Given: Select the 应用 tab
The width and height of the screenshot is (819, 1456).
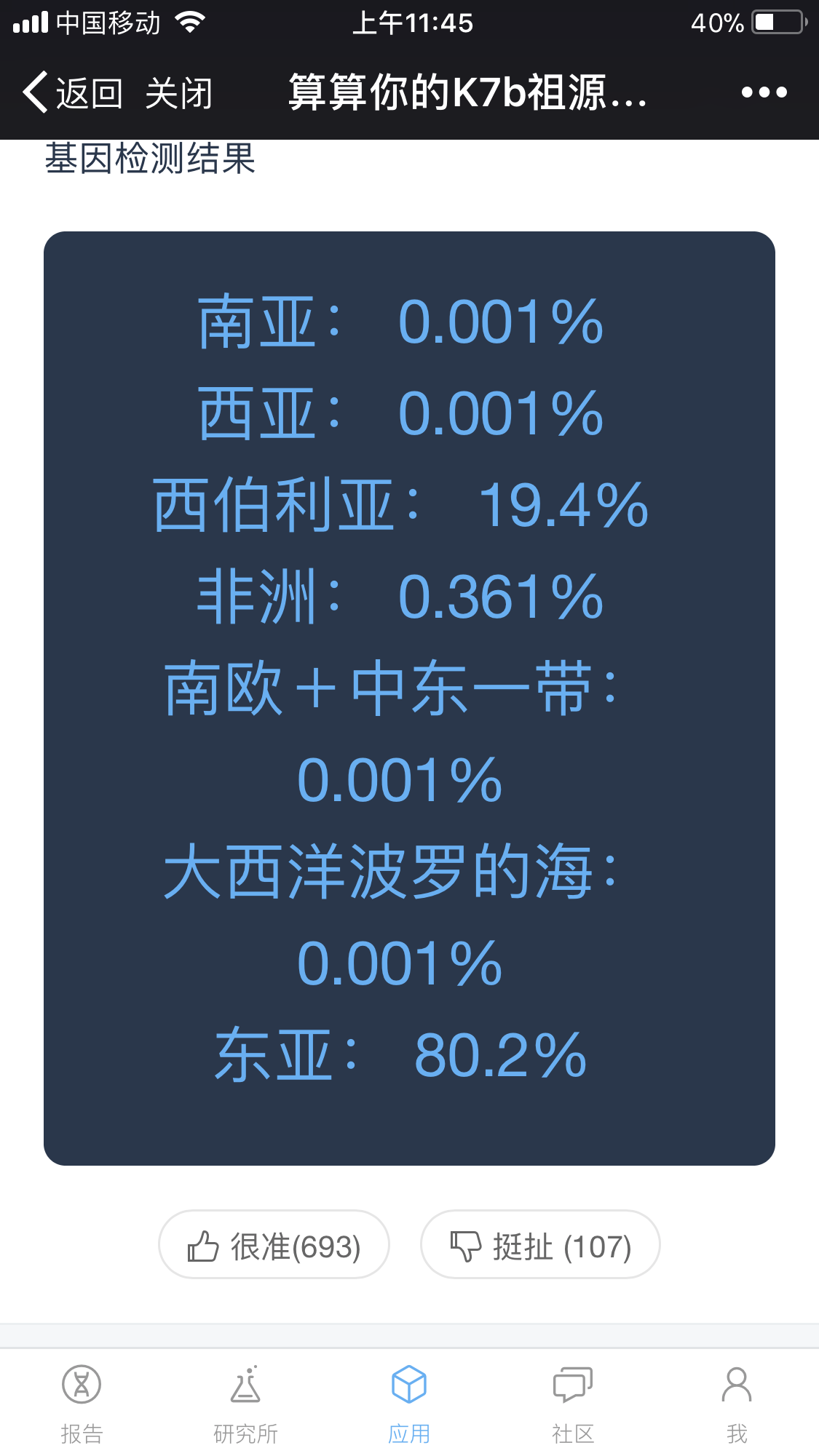Looking at the screenshot, I should [409, 1404].
